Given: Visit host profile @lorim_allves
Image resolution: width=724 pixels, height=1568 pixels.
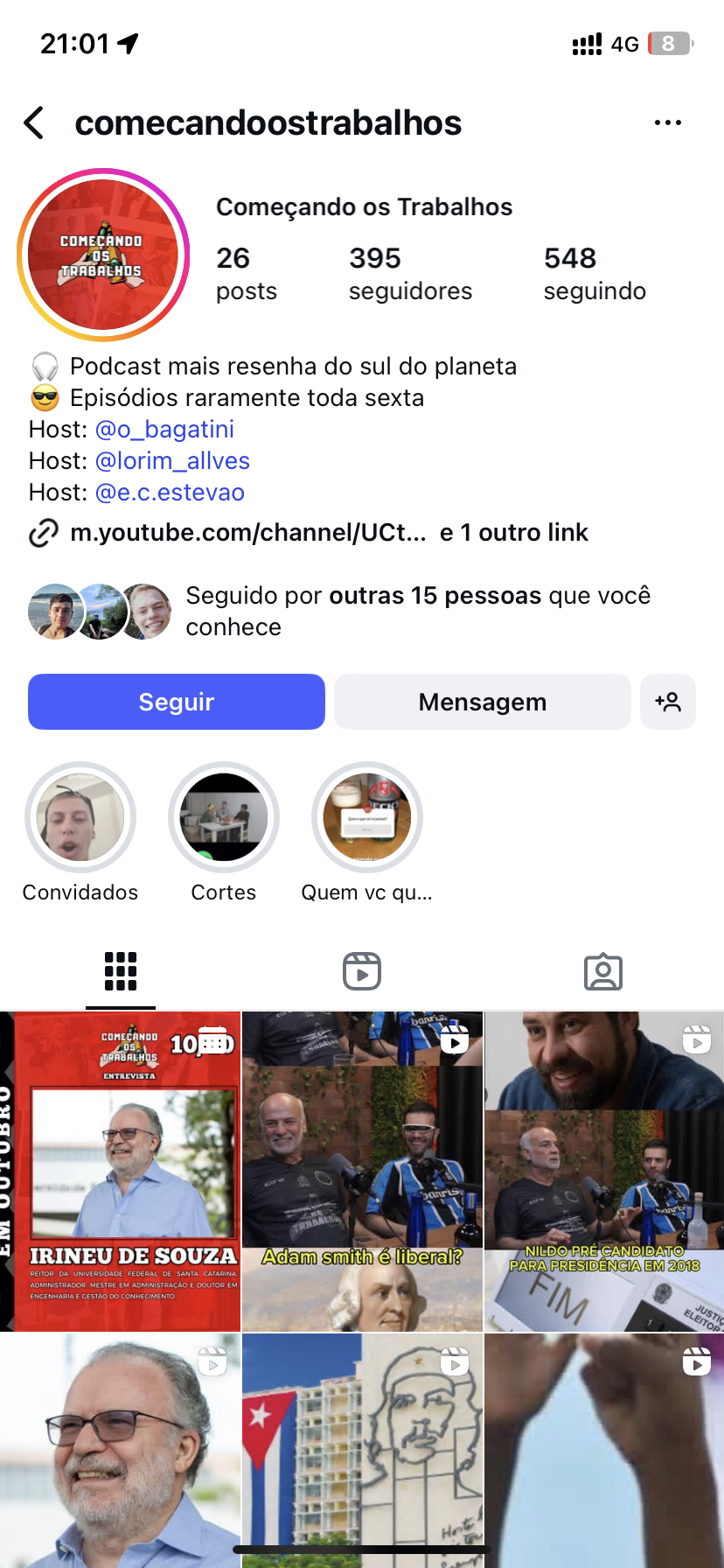Looking at the screenshot, I should pyautogui.click(x=172, y=461).
